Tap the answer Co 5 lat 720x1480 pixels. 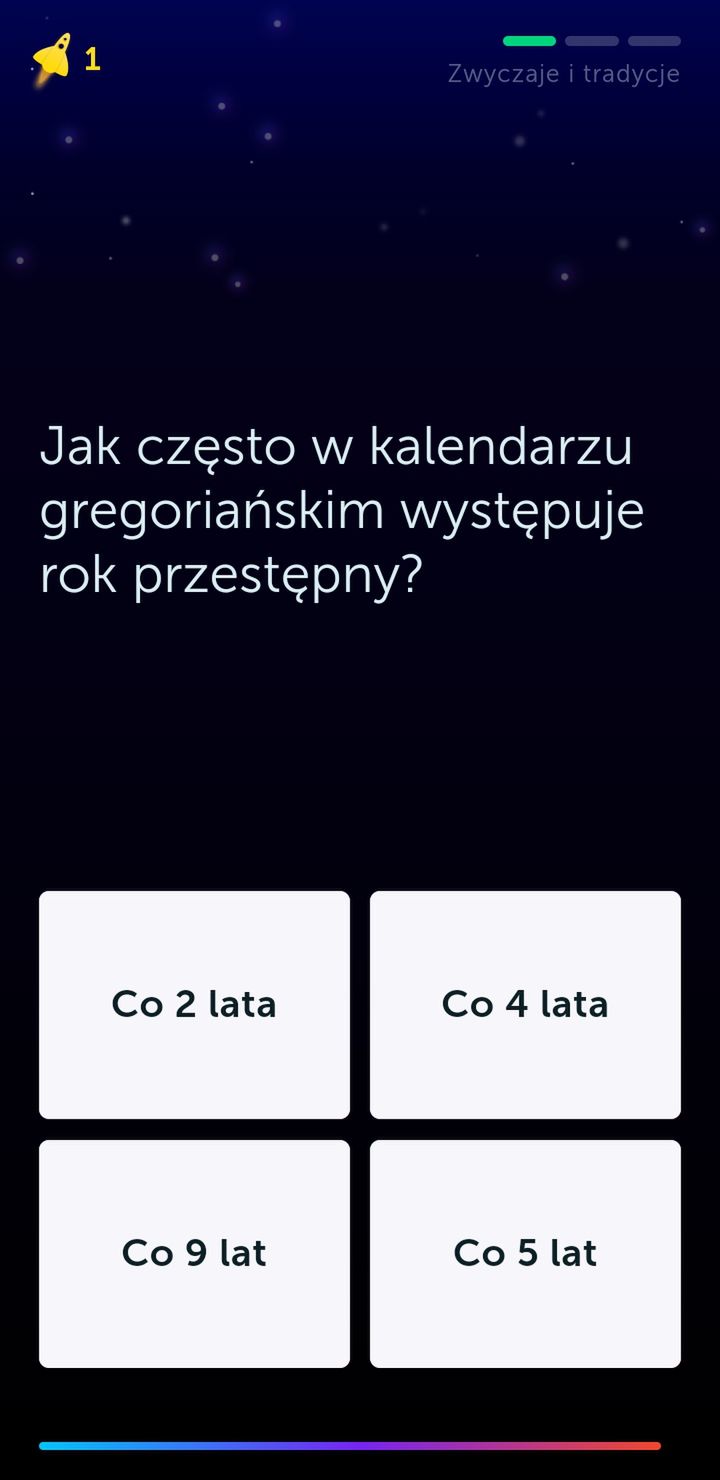(x=525, y=1253)
